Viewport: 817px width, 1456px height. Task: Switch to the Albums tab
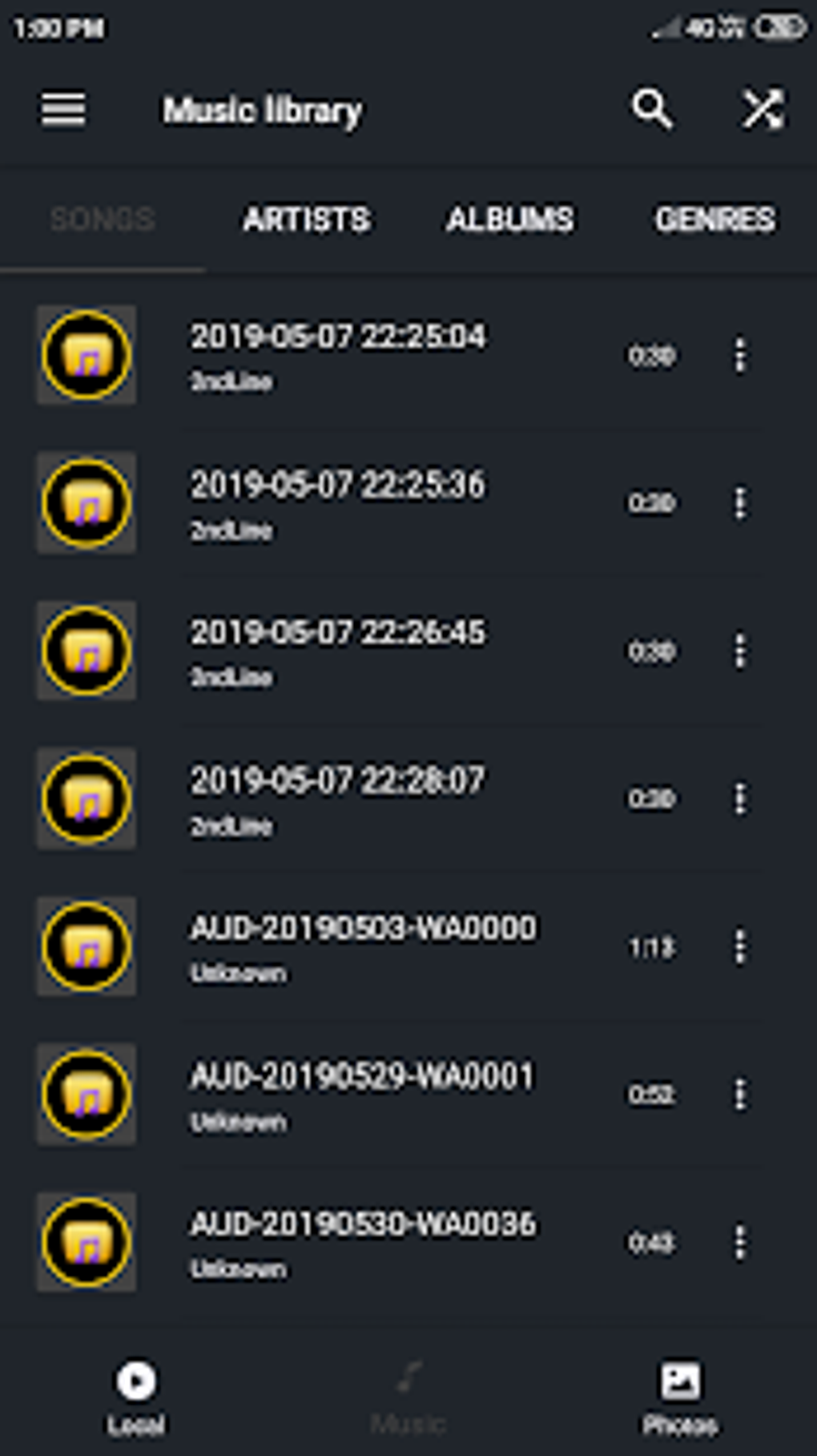point(509,219)
